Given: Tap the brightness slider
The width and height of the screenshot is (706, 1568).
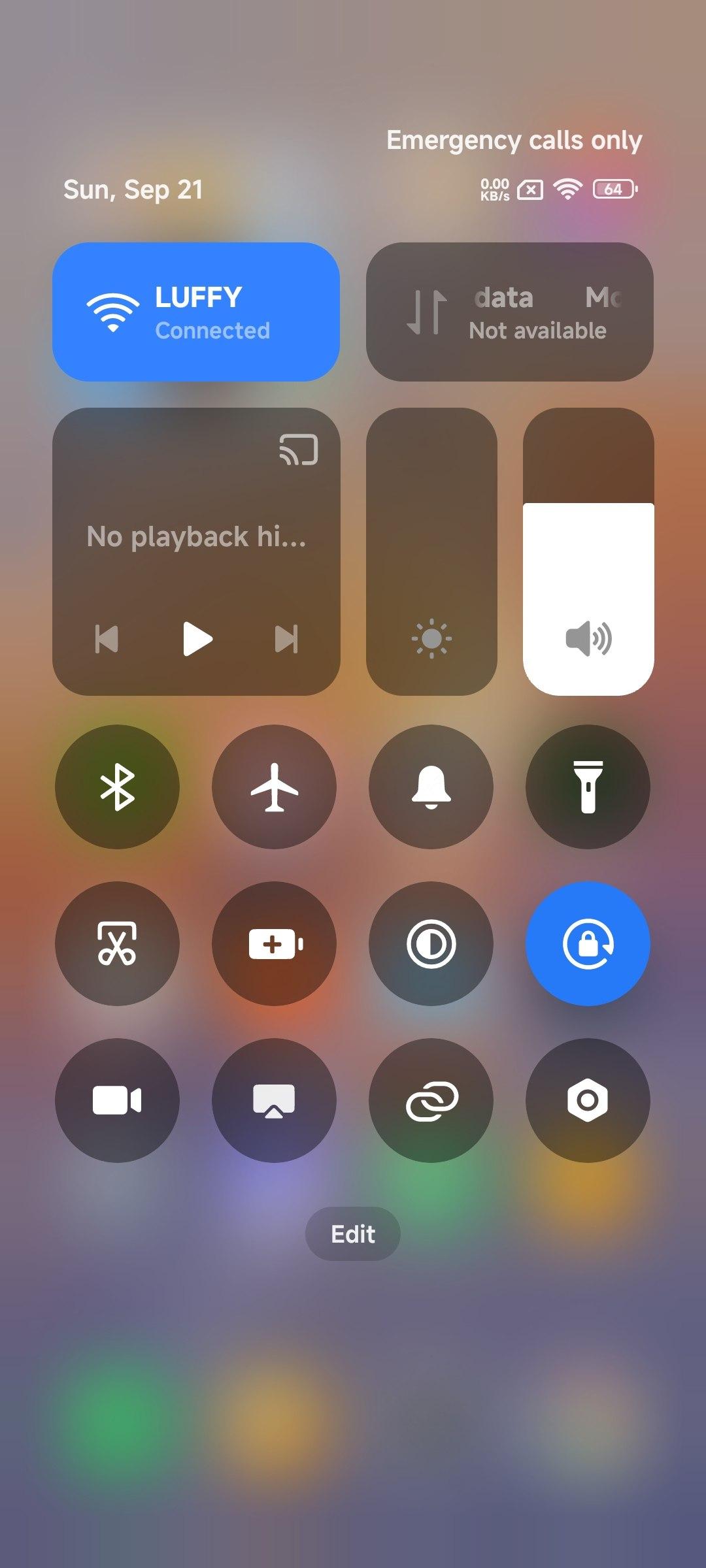Looking at the screenshot, I should [431, 551].
